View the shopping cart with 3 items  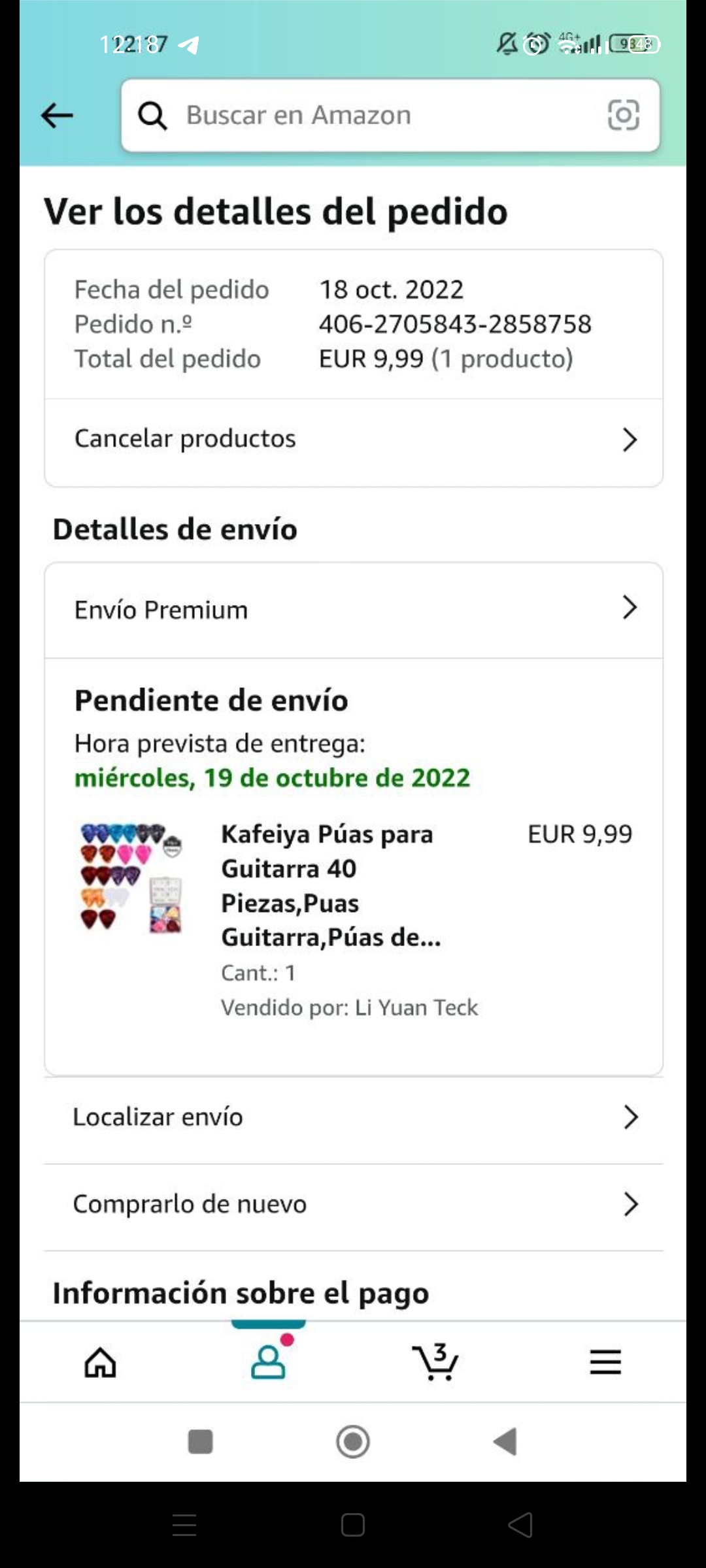(x=436, y=1362)
